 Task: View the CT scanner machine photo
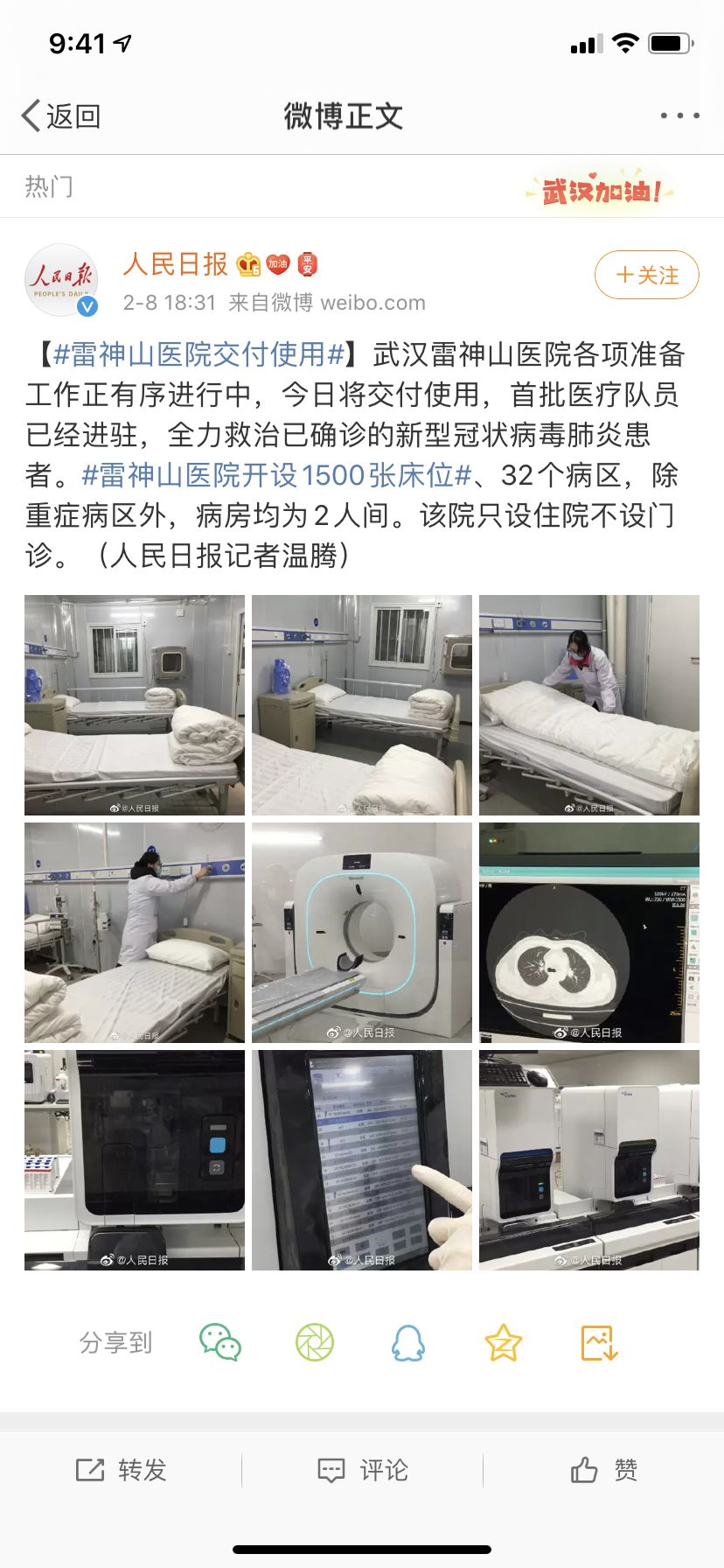click(x=361, y=932)
